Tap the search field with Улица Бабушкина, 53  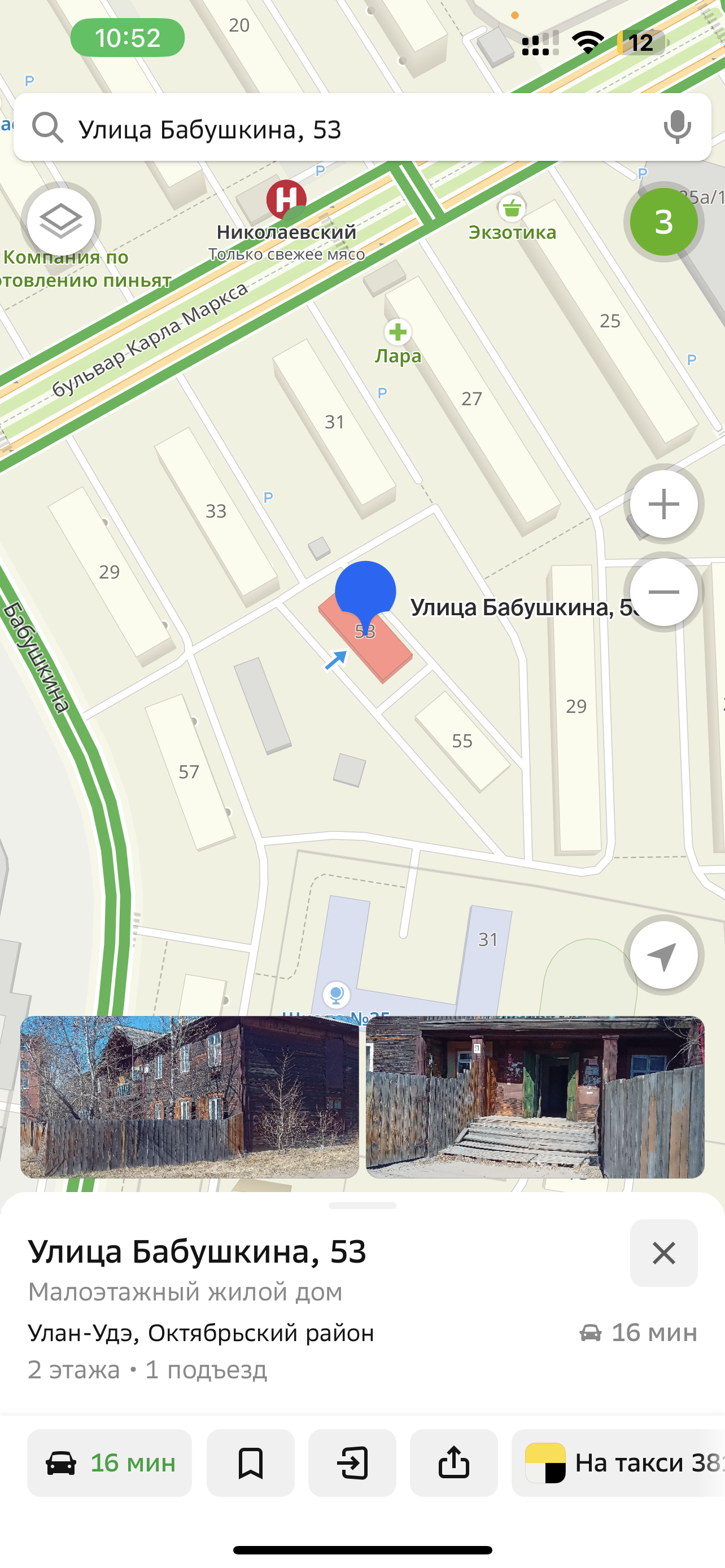[x=362, y=127]
